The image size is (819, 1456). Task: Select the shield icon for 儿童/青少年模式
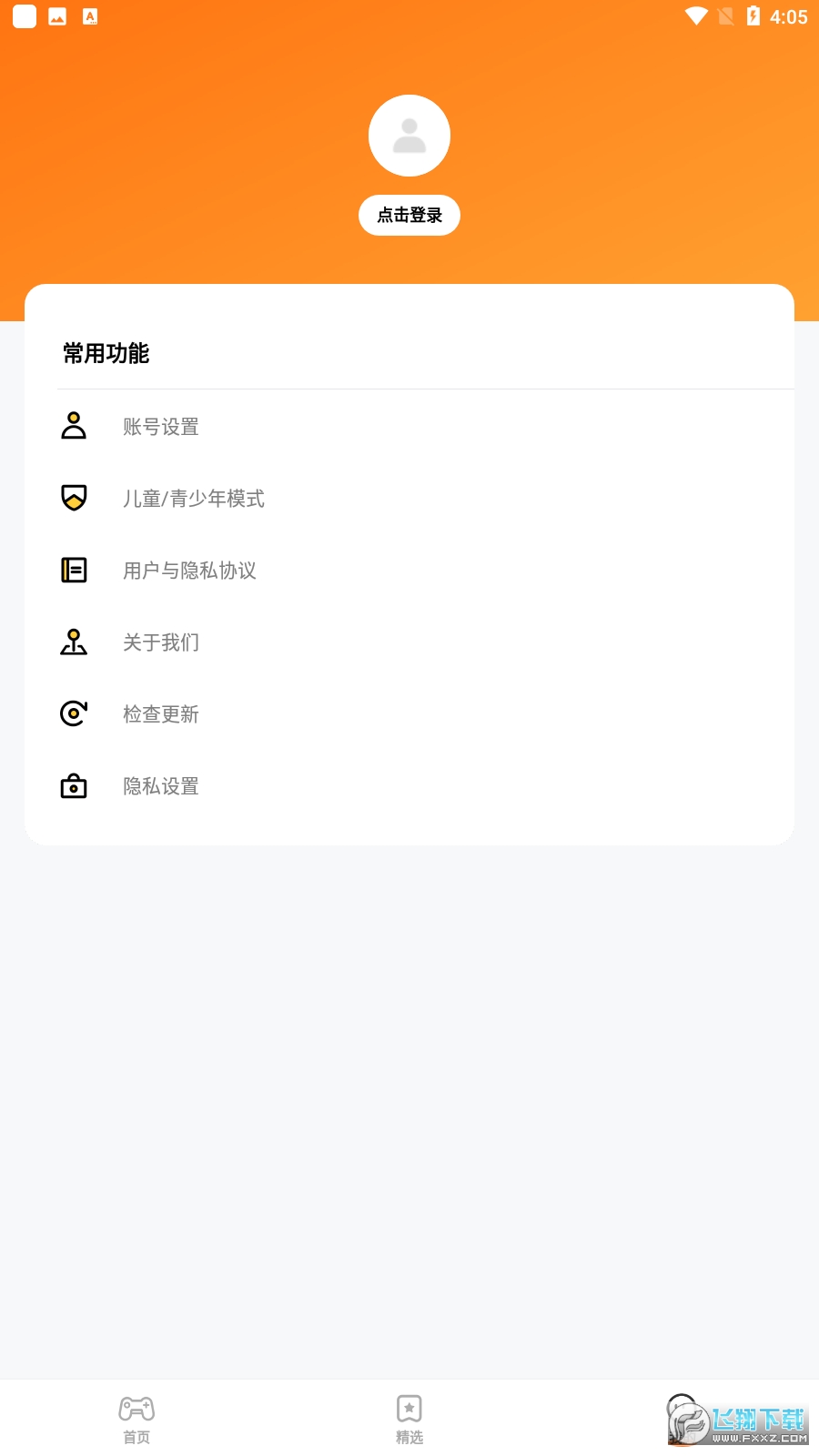74,498
